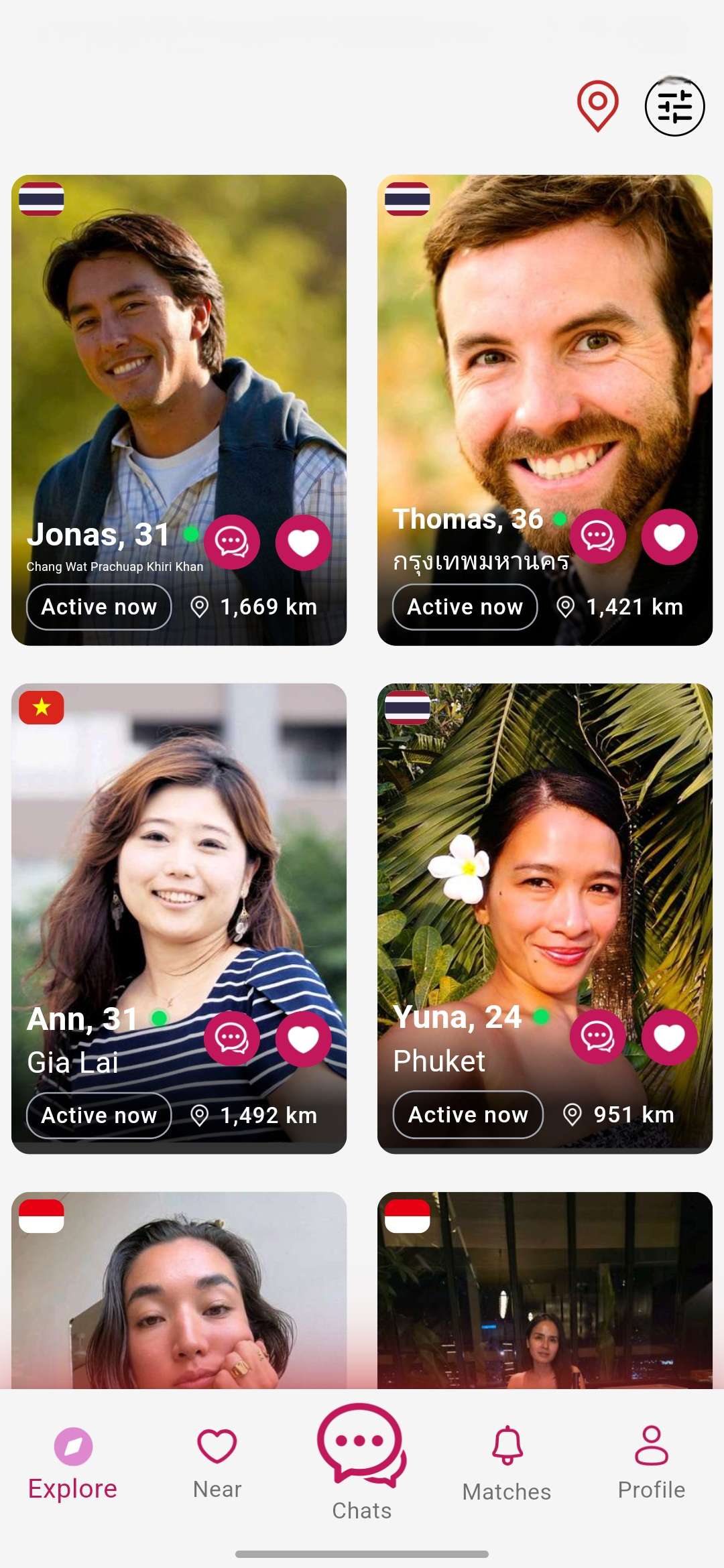Start a chat with Jonas
Viewport: 724px width, 1568px height.
click(x=232, y=542)
